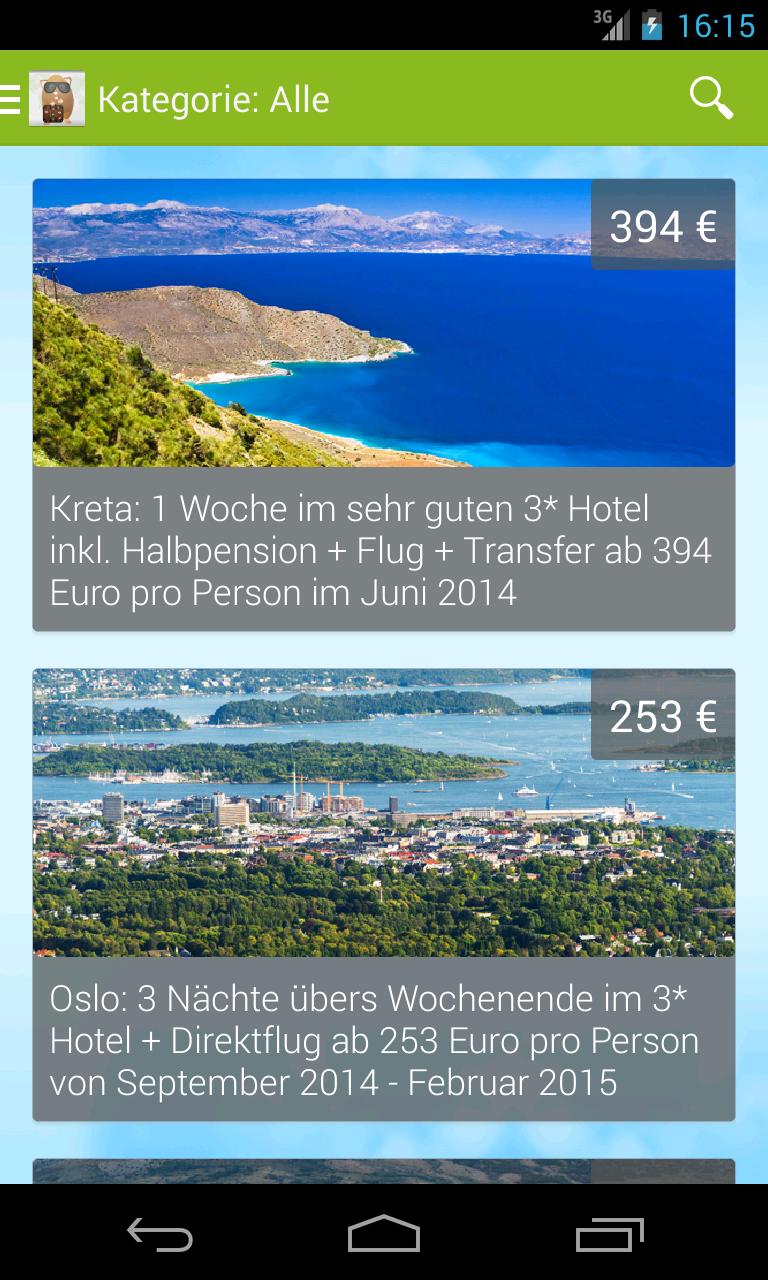Tap the 3G signal strength icon
The width and height of the screenshot is (768, 1280).
(613, 26)
